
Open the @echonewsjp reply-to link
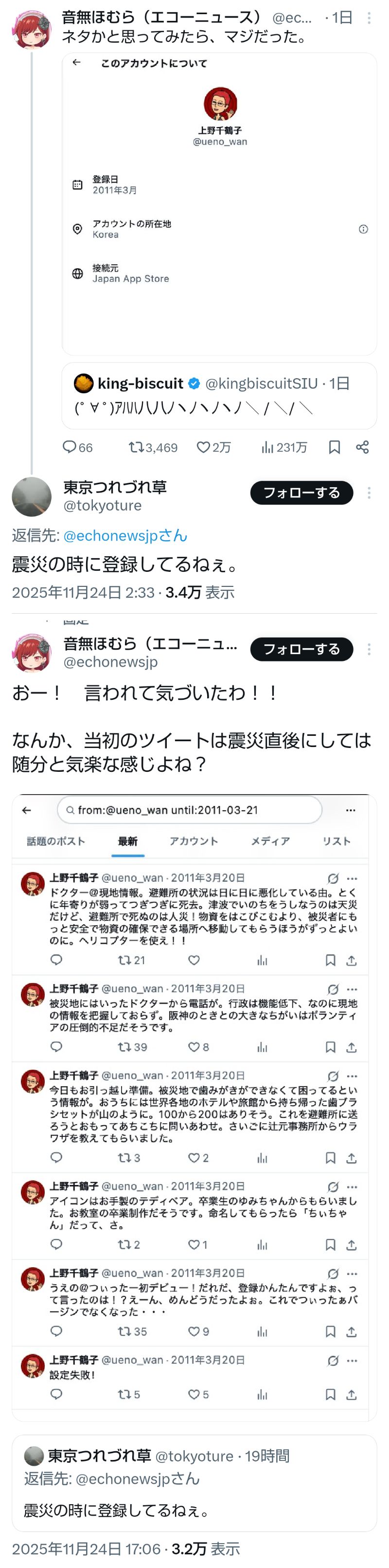[x=124, y=535]
